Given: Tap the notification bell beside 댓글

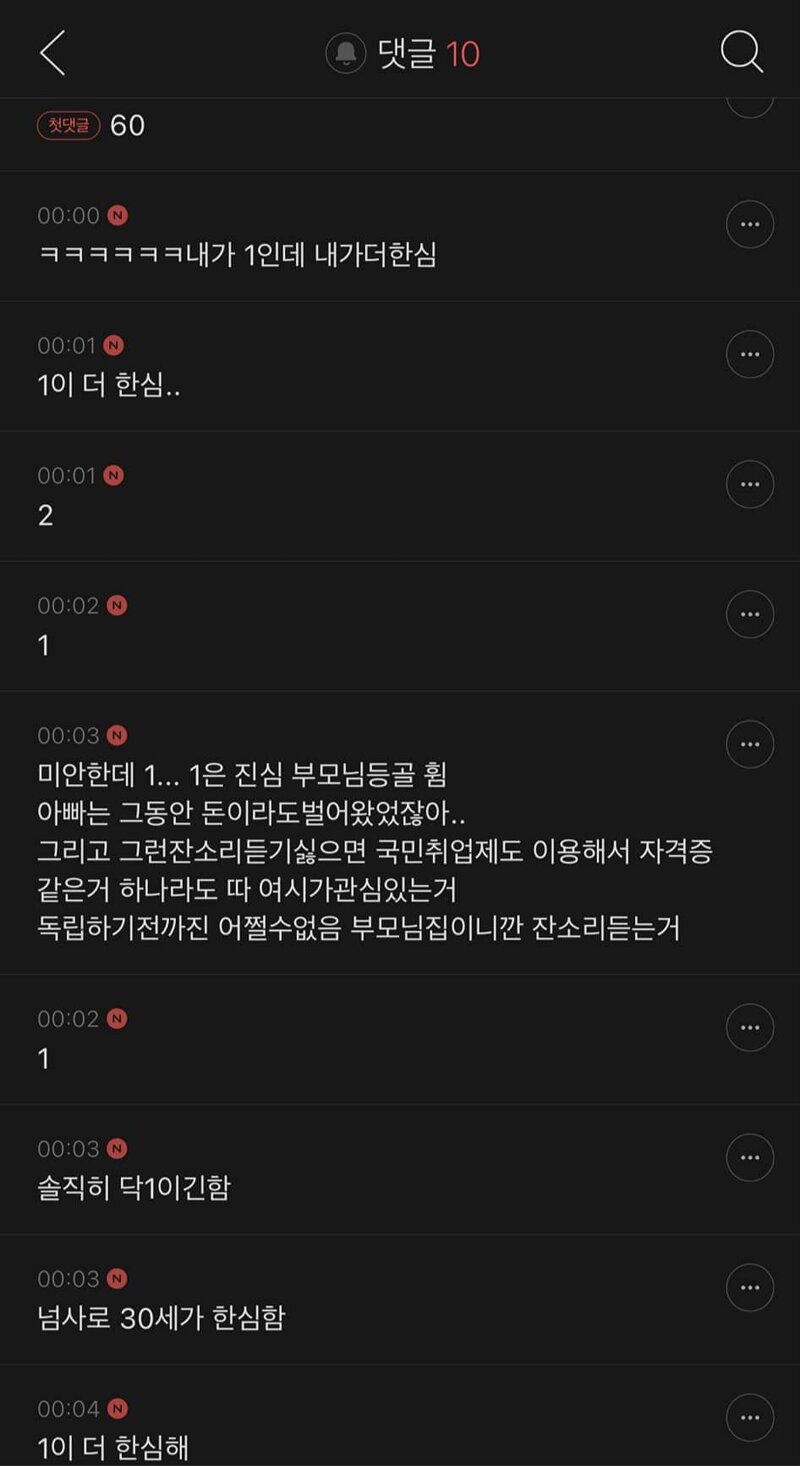Looking at the screenshot, I should coord(346,53).
